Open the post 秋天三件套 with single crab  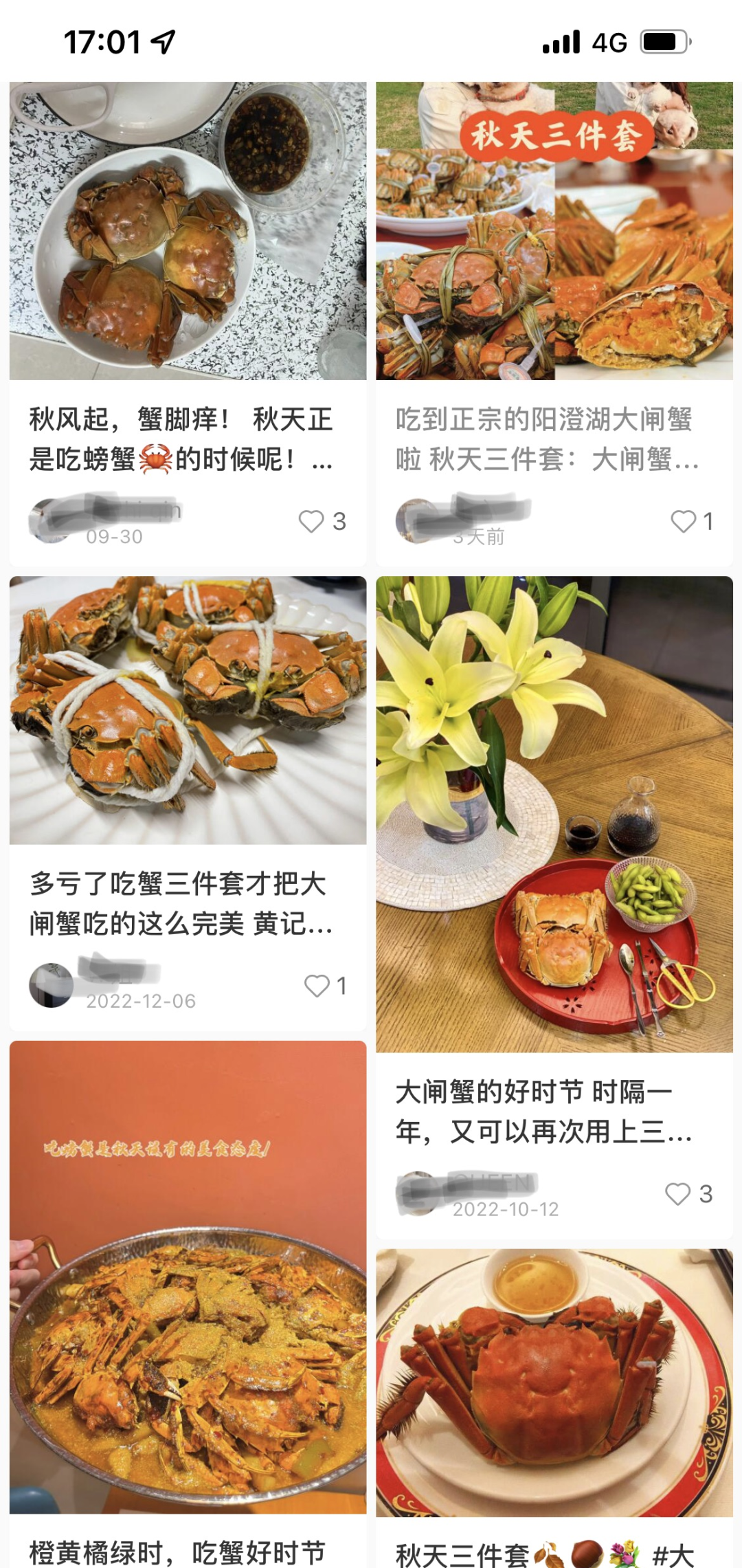(554, 1382)
